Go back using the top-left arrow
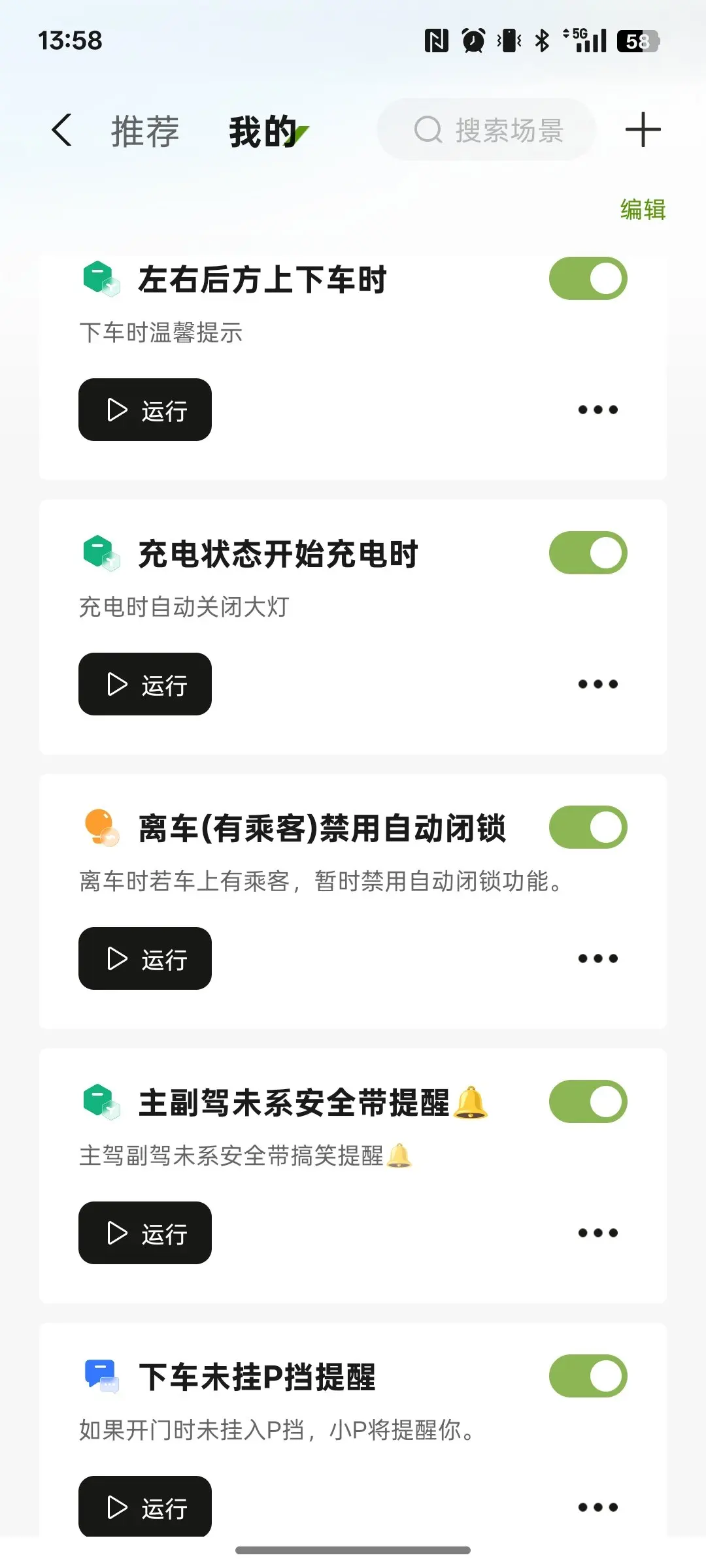Screen dimensions: 706x1568 click(x=62, y=130)
